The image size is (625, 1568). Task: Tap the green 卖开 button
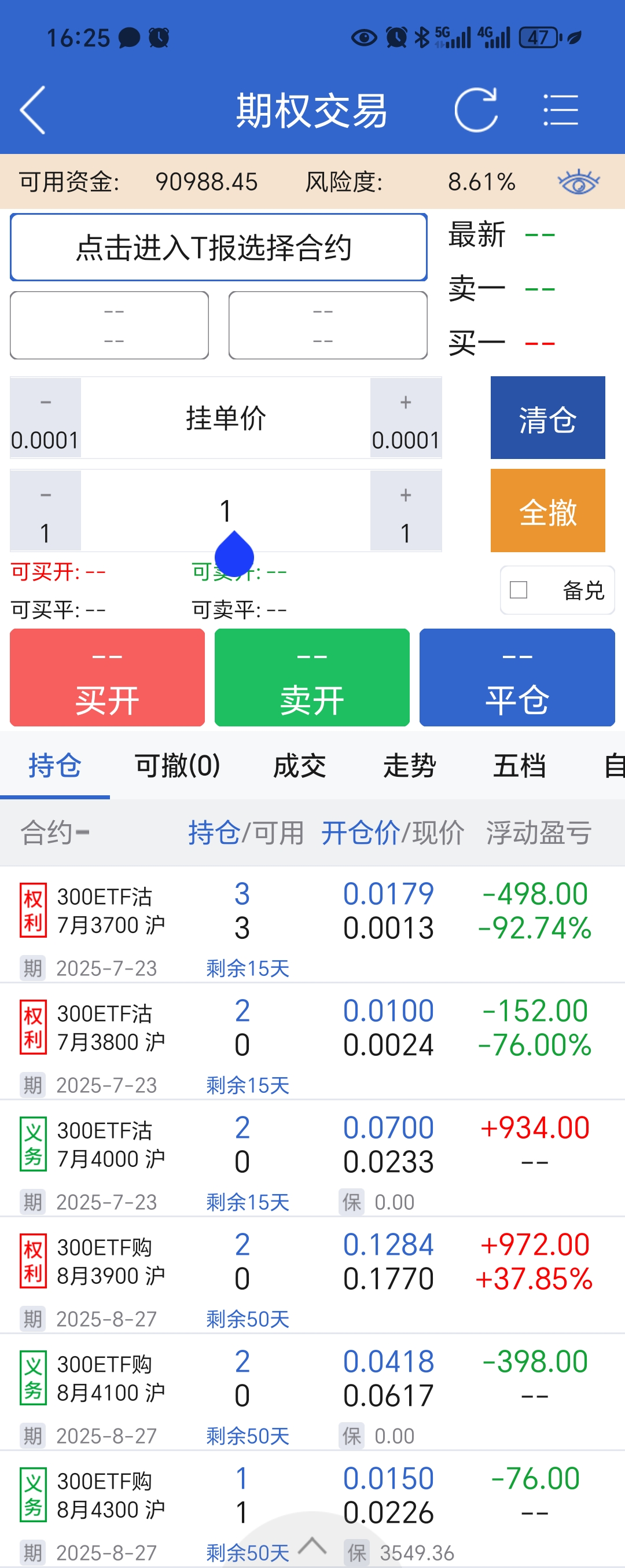[311, 677]
